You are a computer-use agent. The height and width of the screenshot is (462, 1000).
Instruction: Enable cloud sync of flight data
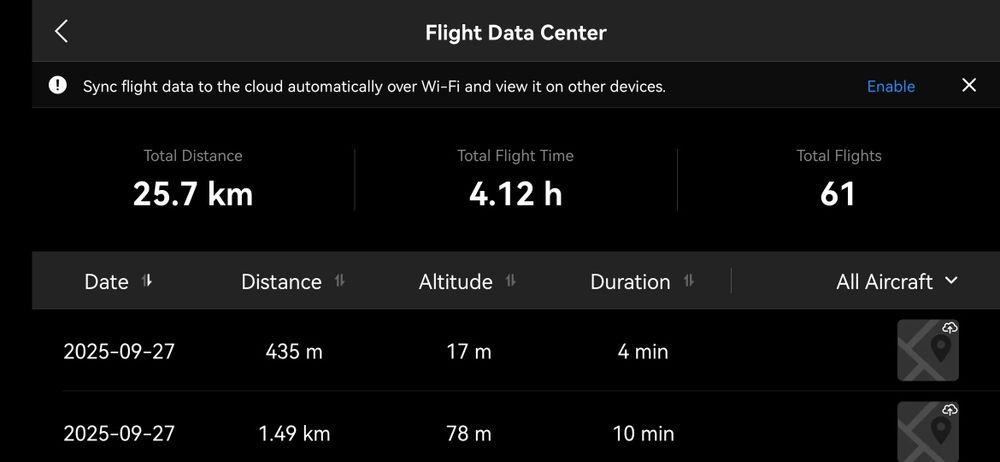pyautogui.click(x=890, y=86)
